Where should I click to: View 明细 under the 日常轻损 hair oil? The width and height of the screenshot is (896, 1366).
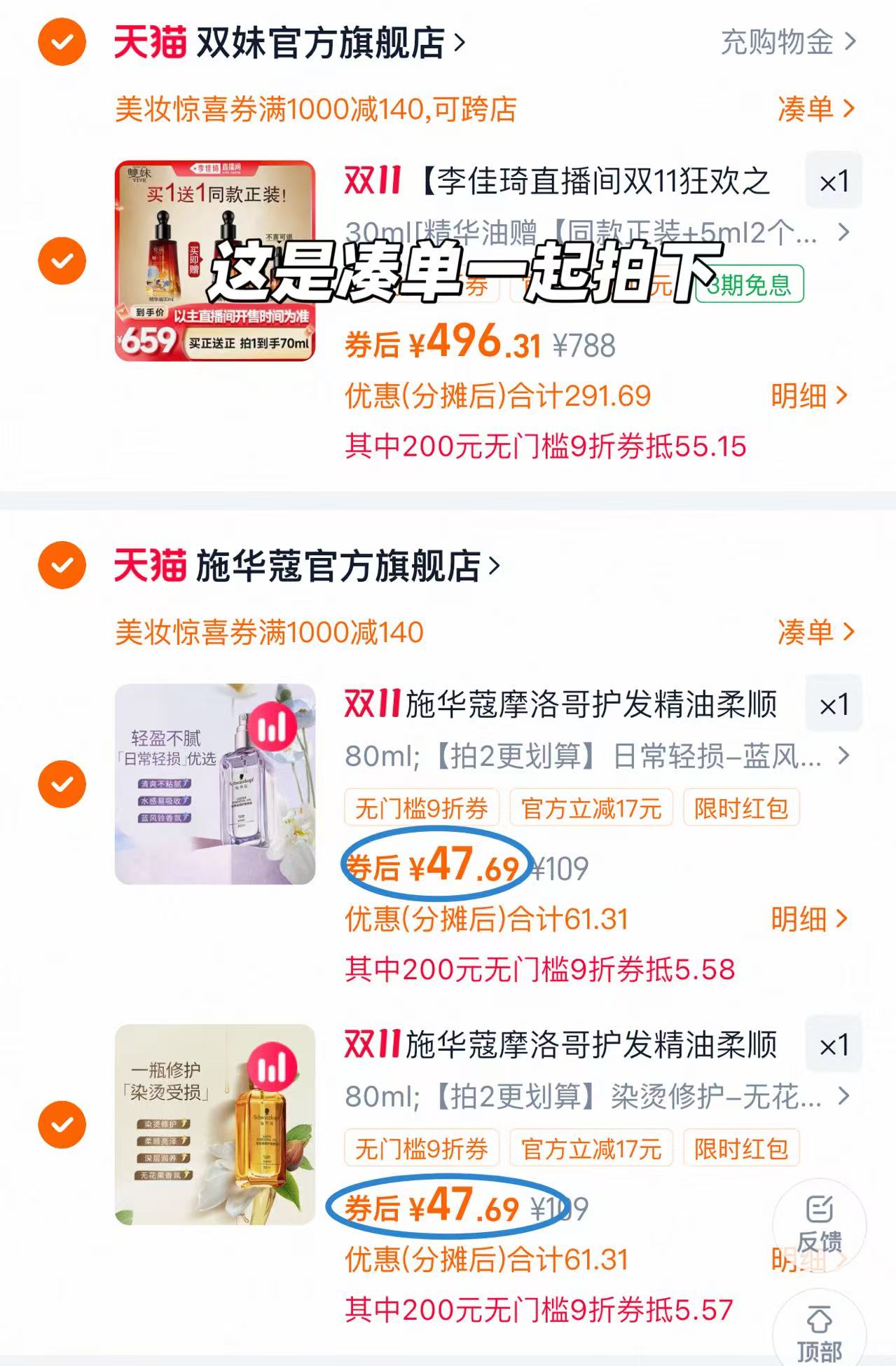coord(809,919)
